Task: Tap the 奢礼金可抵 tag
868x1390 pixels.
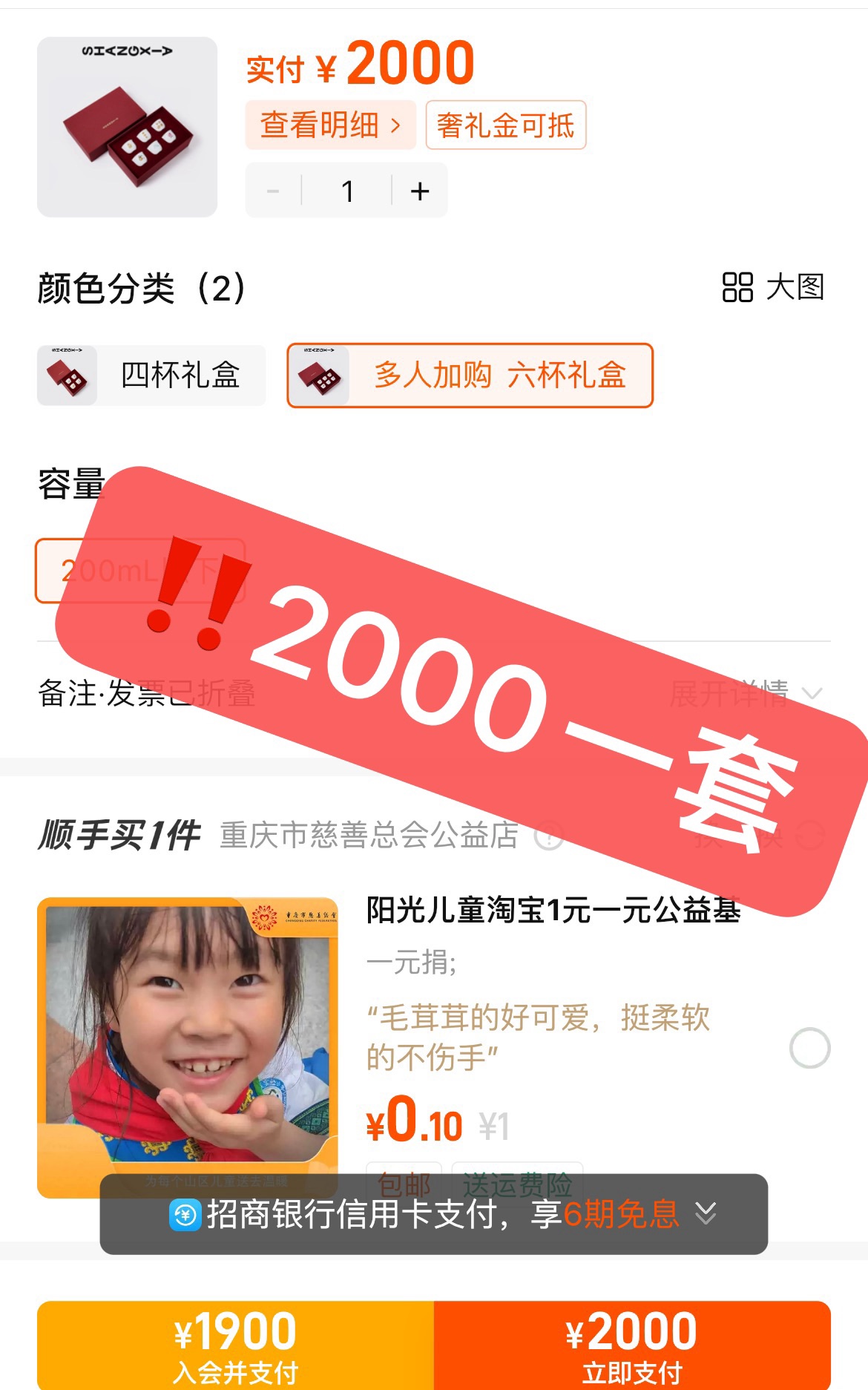Action: tap(506, 125)
